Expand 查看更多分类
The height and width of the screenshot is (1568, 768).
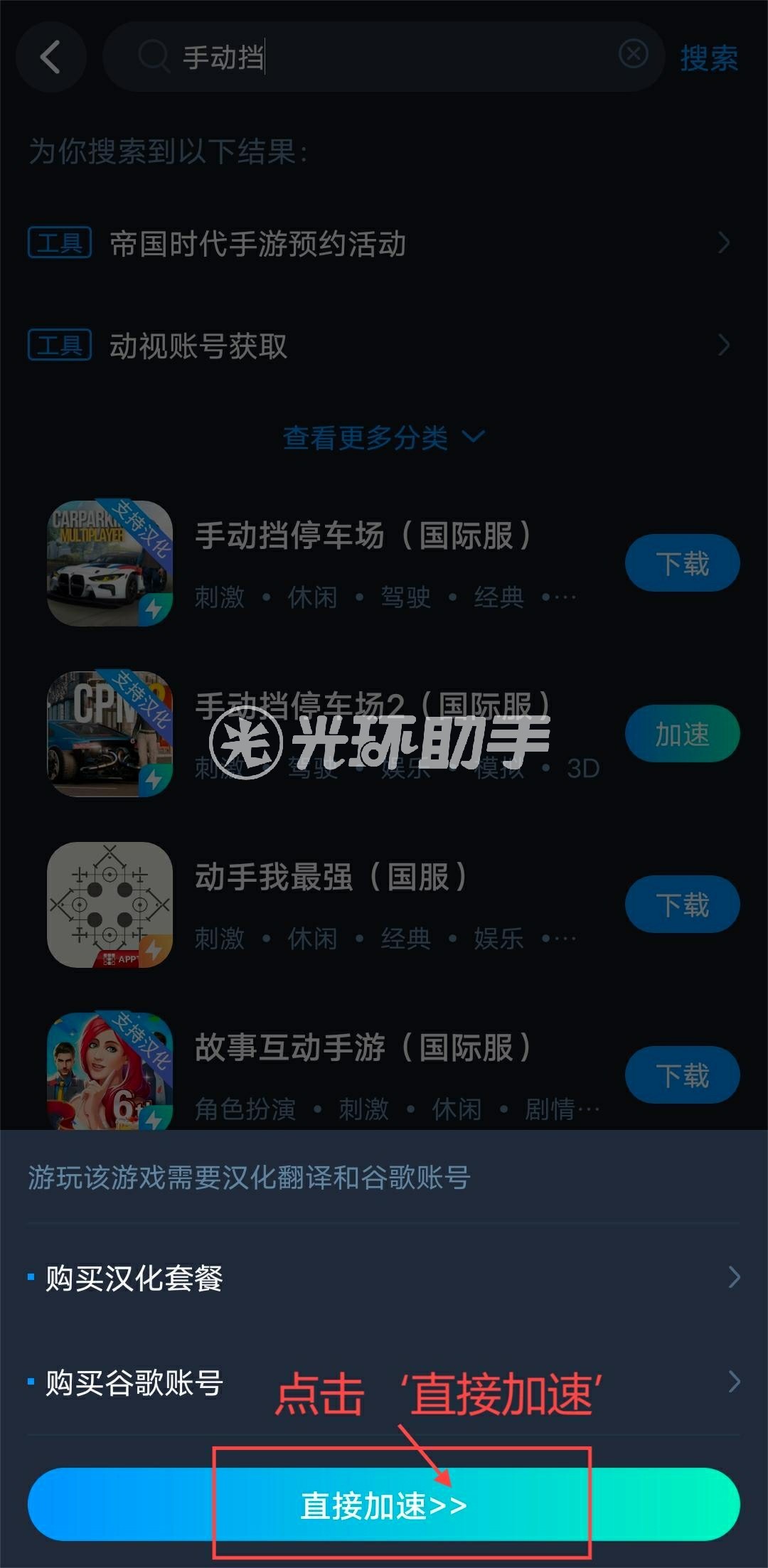383,437
